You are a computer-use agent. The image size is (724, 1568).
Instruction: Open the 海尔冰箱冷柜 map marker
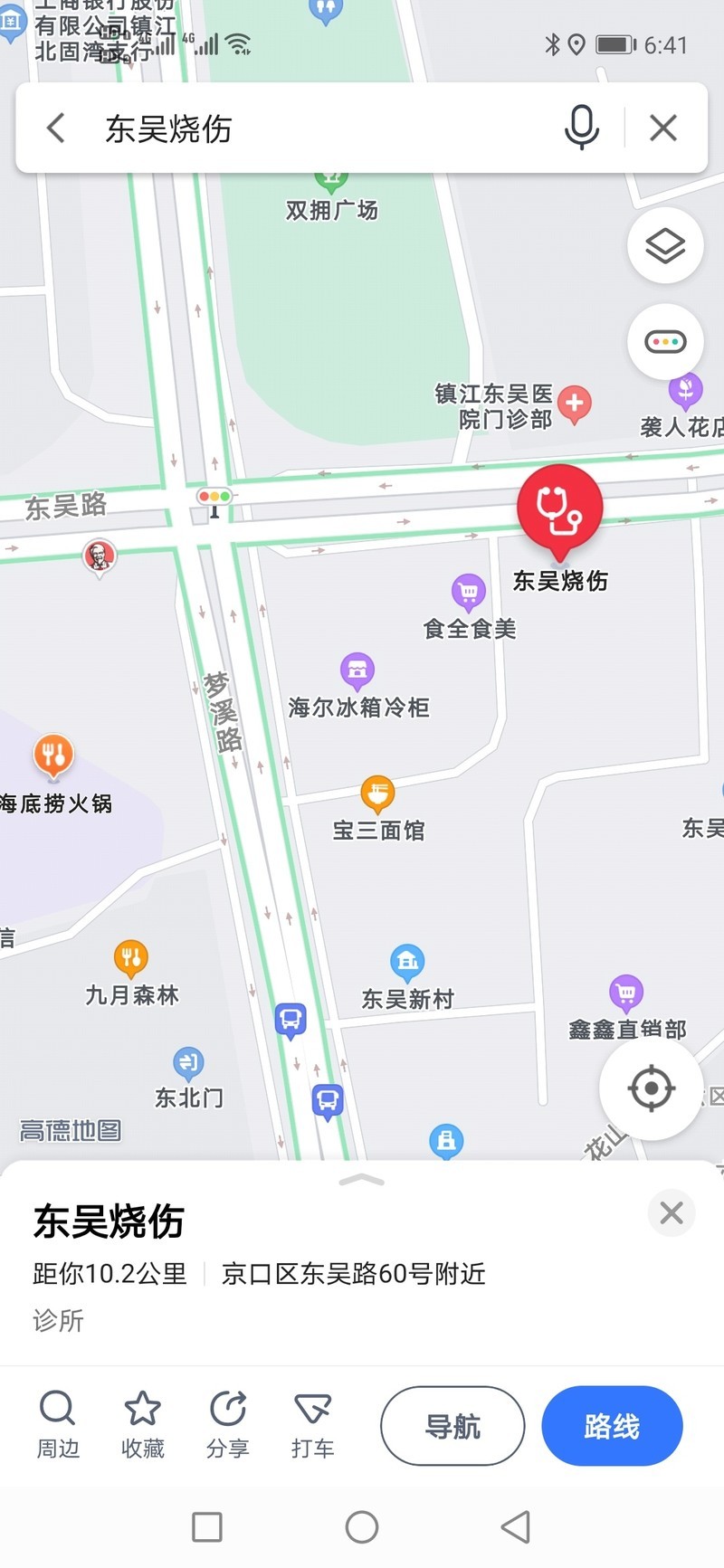click(x=357, y=671)
